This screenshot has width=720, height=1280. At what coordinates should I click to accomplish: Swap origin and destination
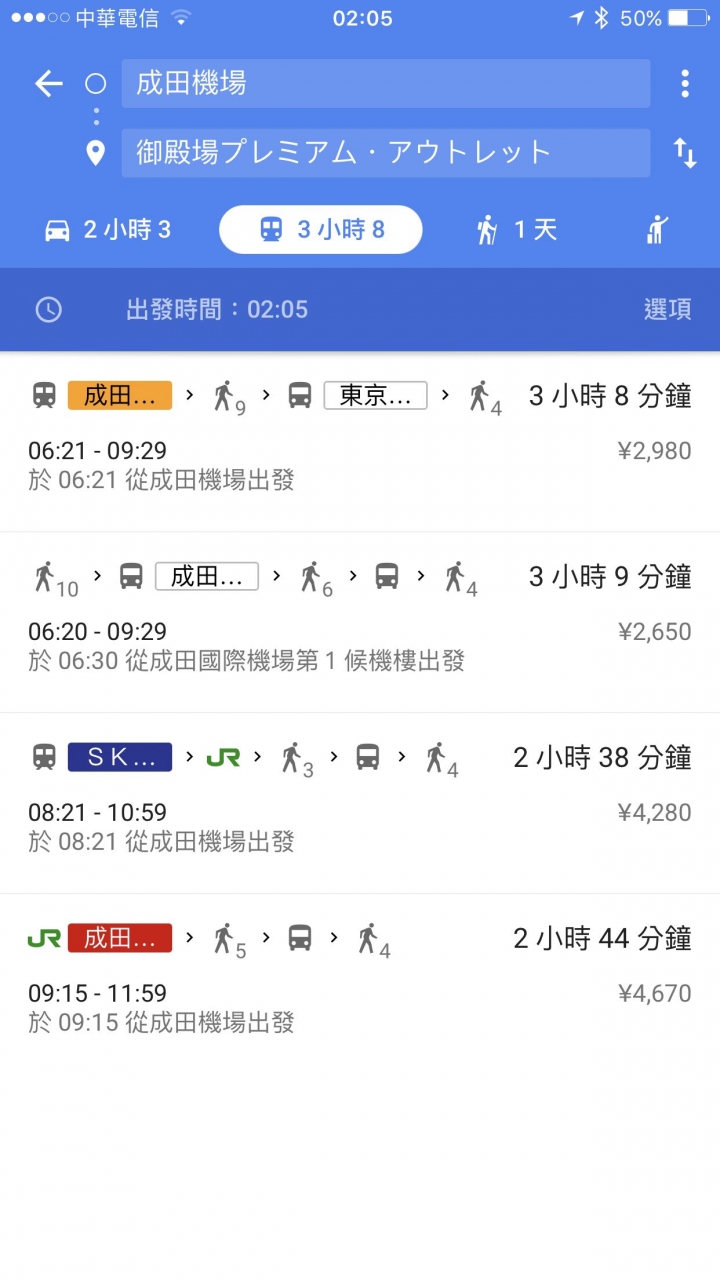[685, 153]
